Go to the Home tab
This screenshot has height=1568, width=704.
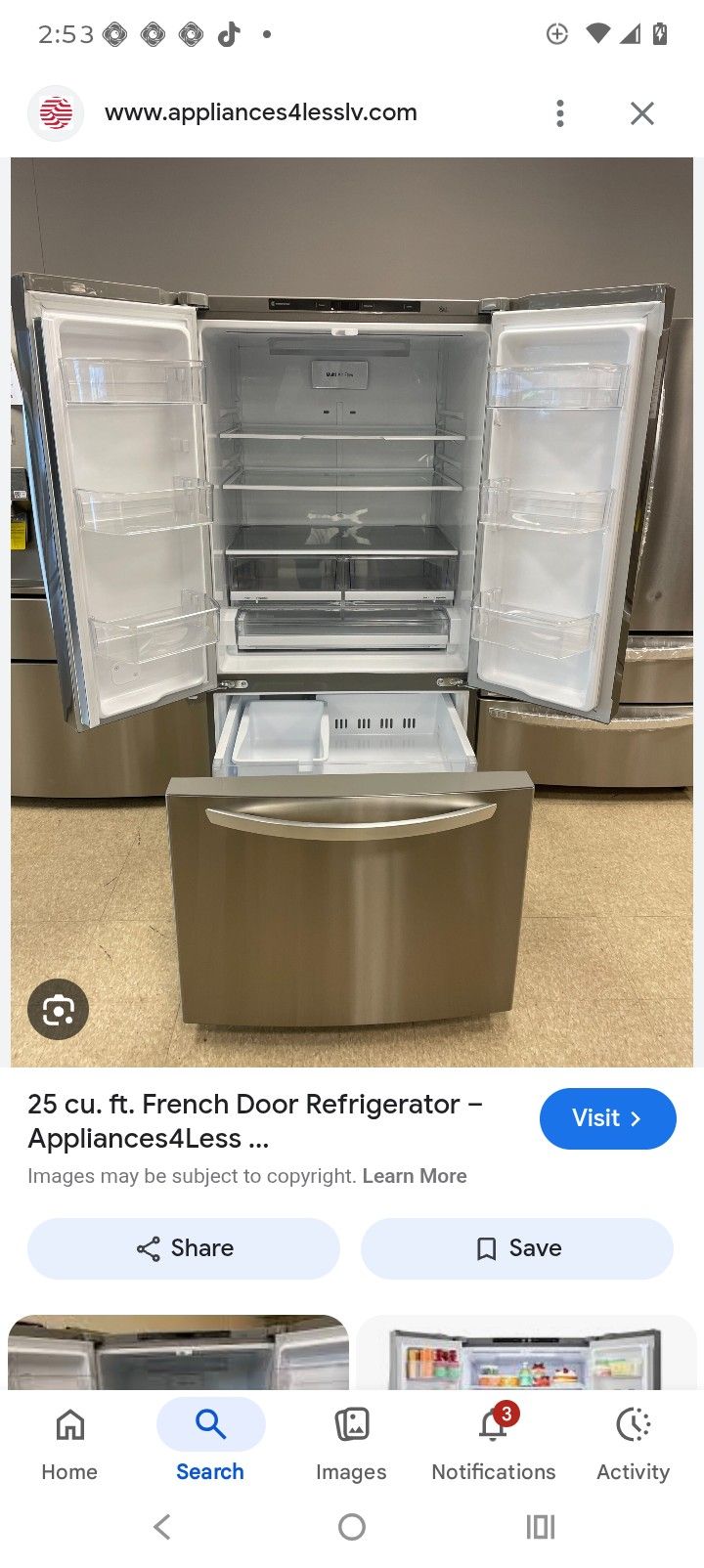click(x=69, y=1443)
